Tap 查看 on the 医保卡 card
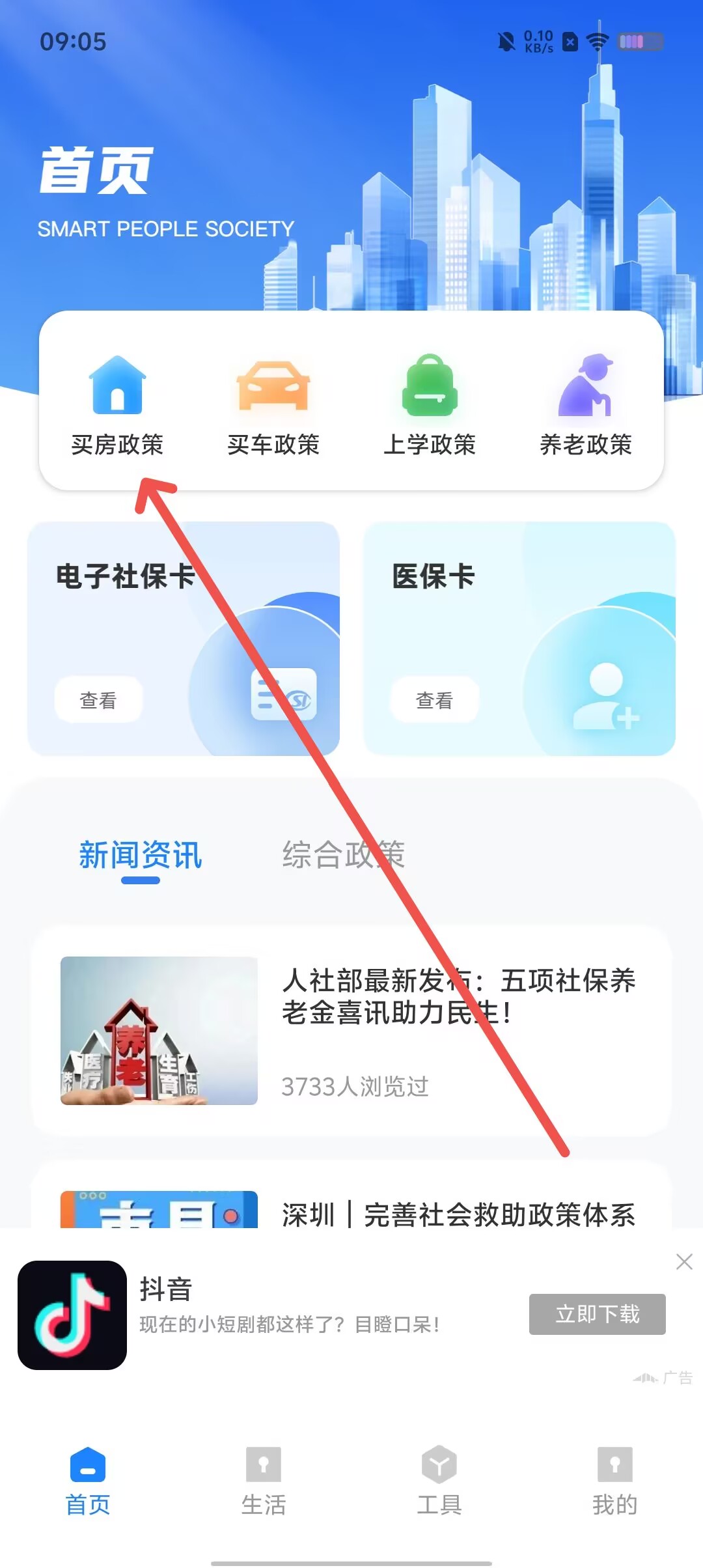The height and width of the screenshot is (1568, 703). [x=434, y=700]
